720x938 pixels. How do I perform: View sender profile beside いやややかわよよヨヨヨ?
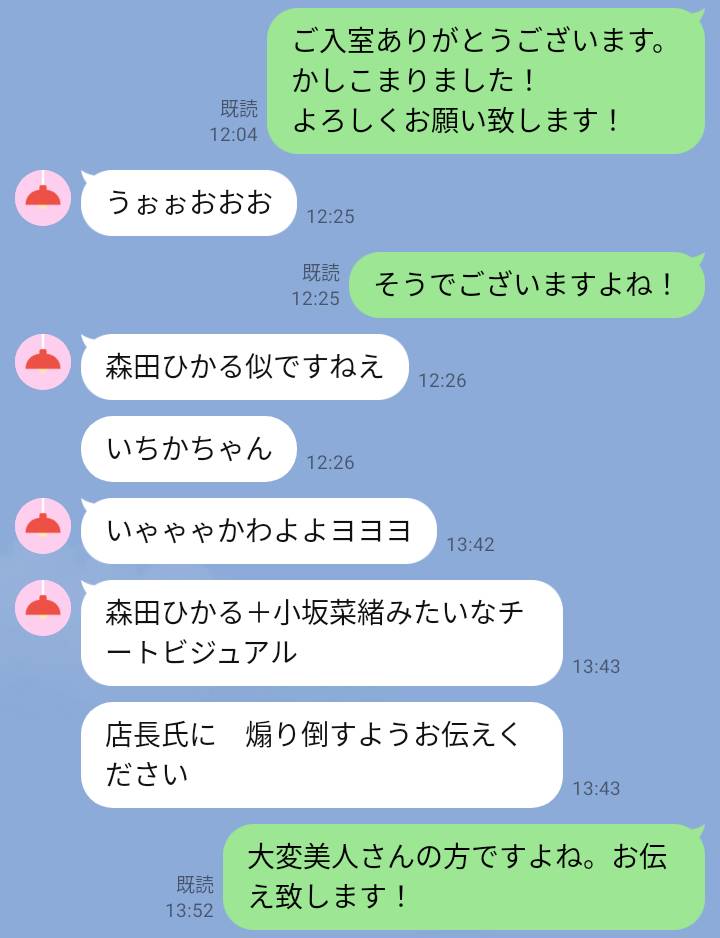[x=43, y=526]
